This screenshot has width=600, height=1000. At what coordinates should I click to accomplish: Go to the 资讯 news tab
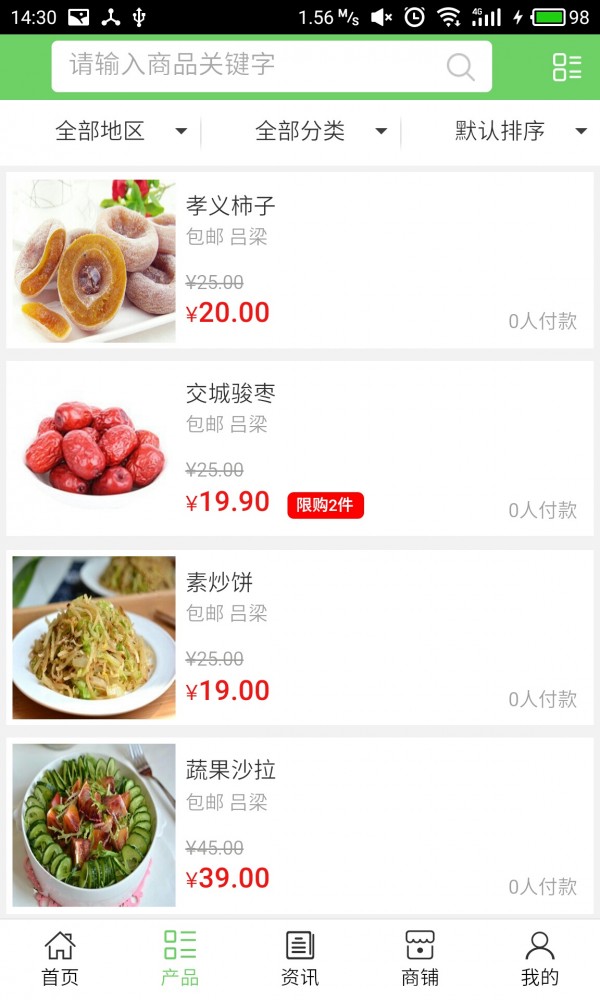coord(300,959)
